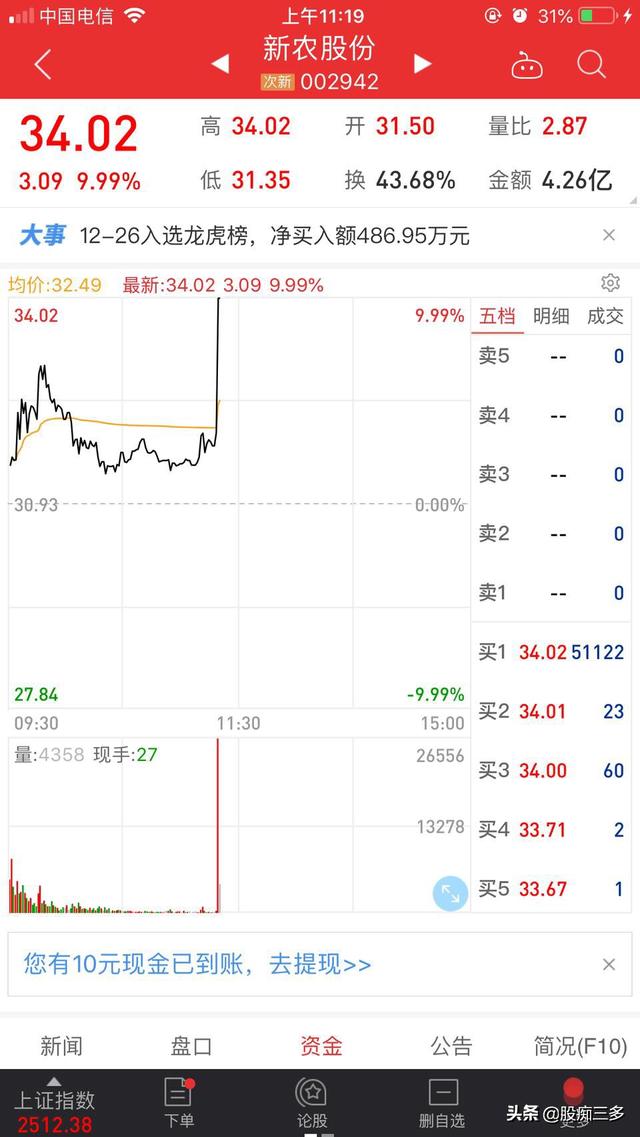Select the 五档 tab
Screen dimensions: 640x1137
tap(497, 316)
